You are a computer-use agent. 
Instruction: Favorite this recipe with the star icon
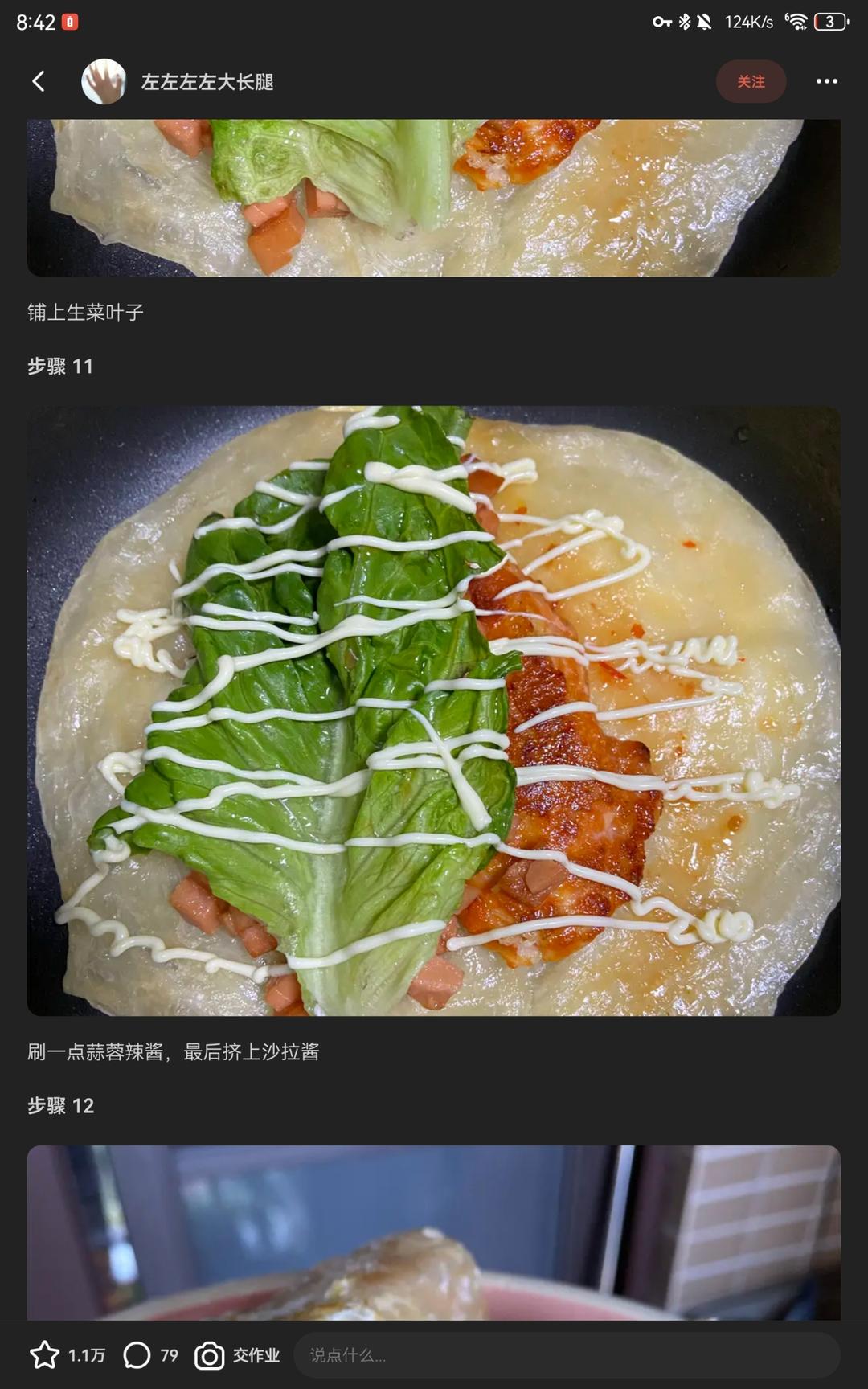point(45,1355)
